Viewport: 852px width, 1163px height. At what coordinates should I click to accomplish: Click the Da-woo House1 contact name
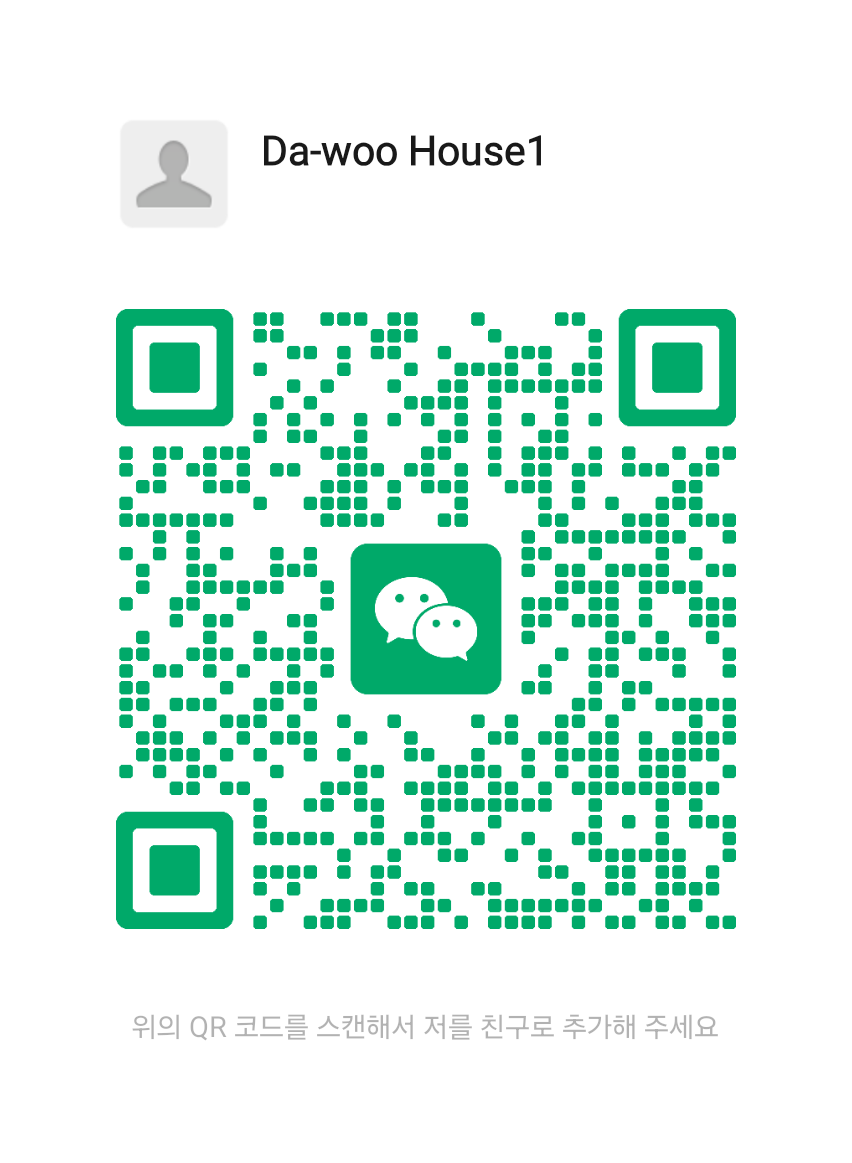click(404, 152)
